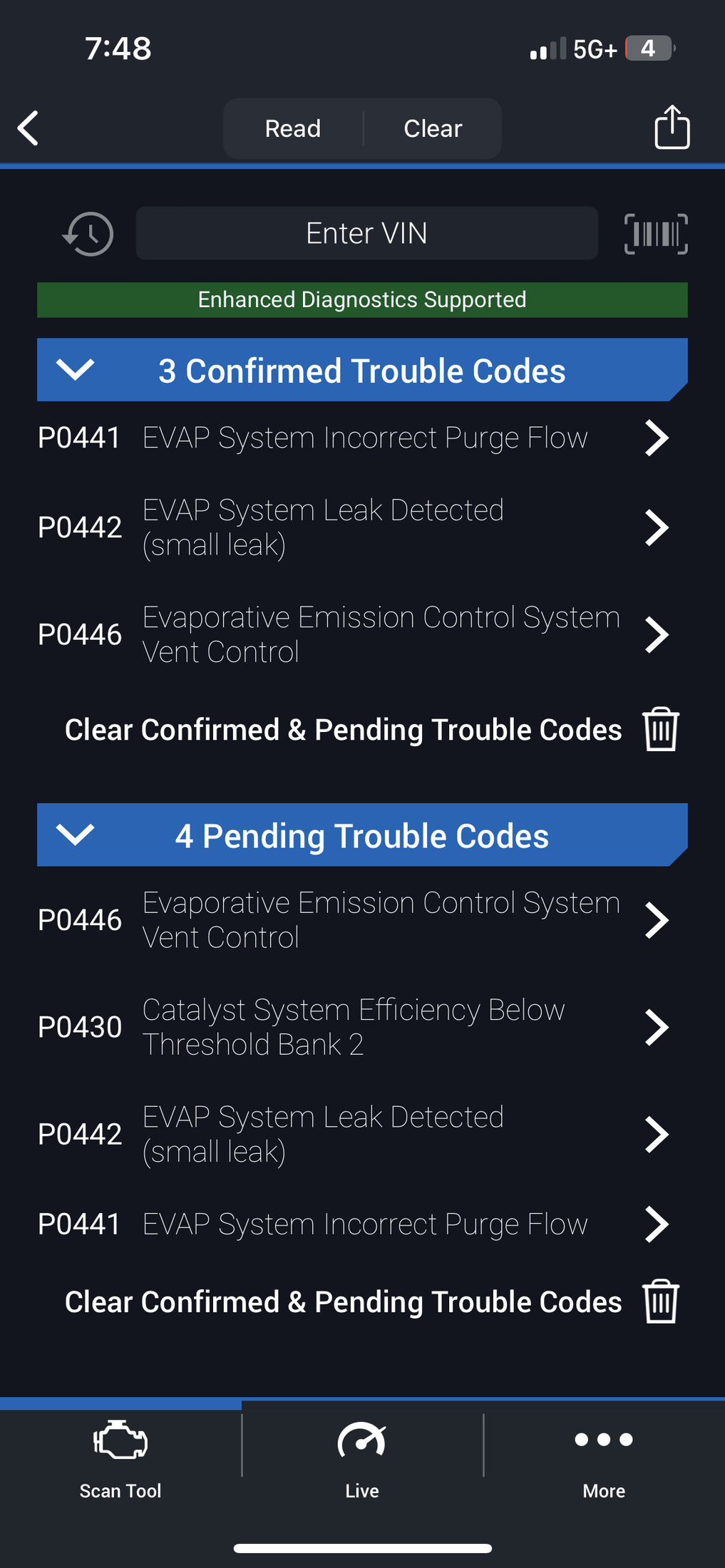
Task: Share the trouble code report
Action: click(x=672, y=127)
